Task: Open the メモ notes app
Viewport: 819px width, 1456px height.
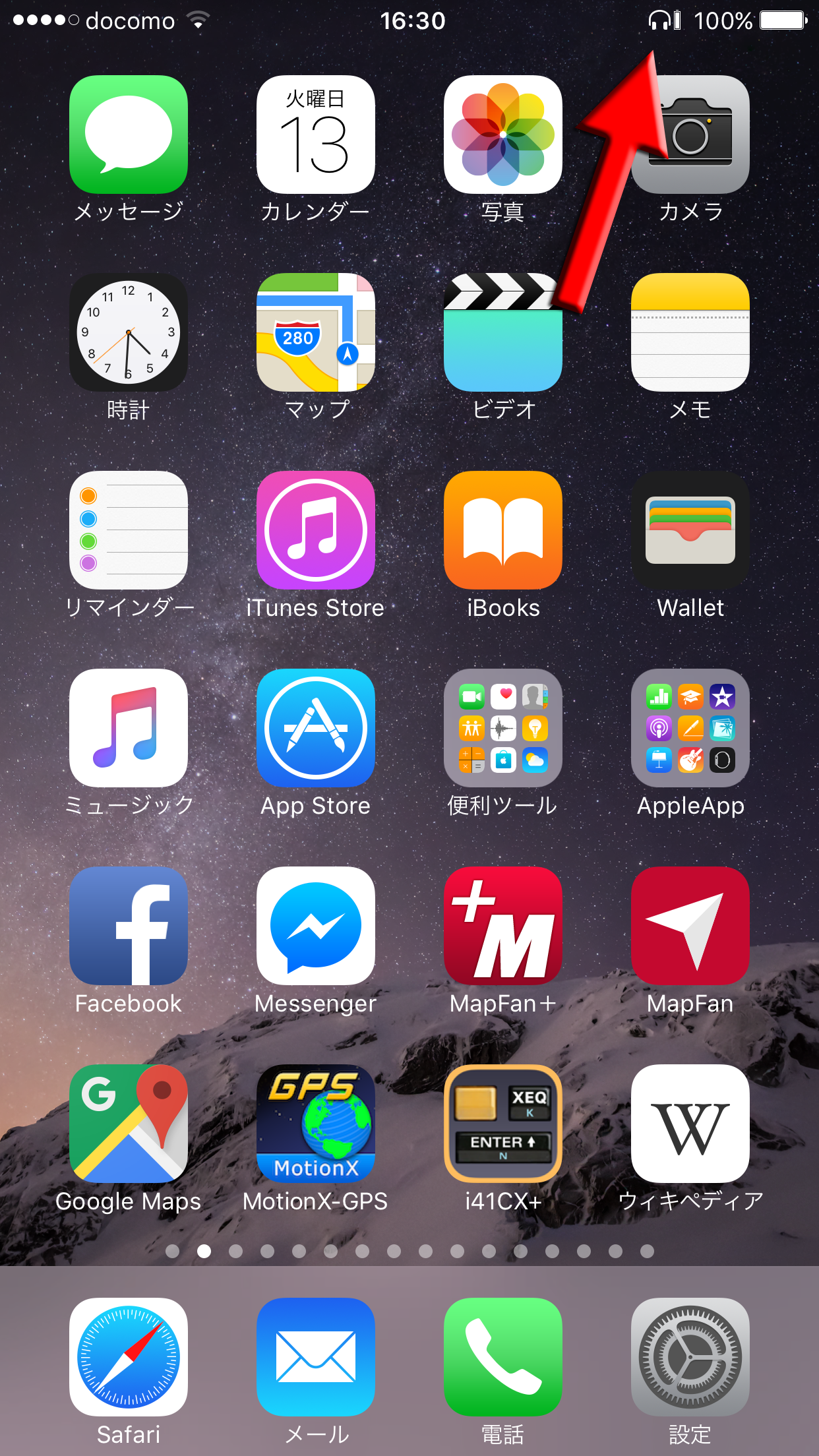Action: click(x=690, y=332)
